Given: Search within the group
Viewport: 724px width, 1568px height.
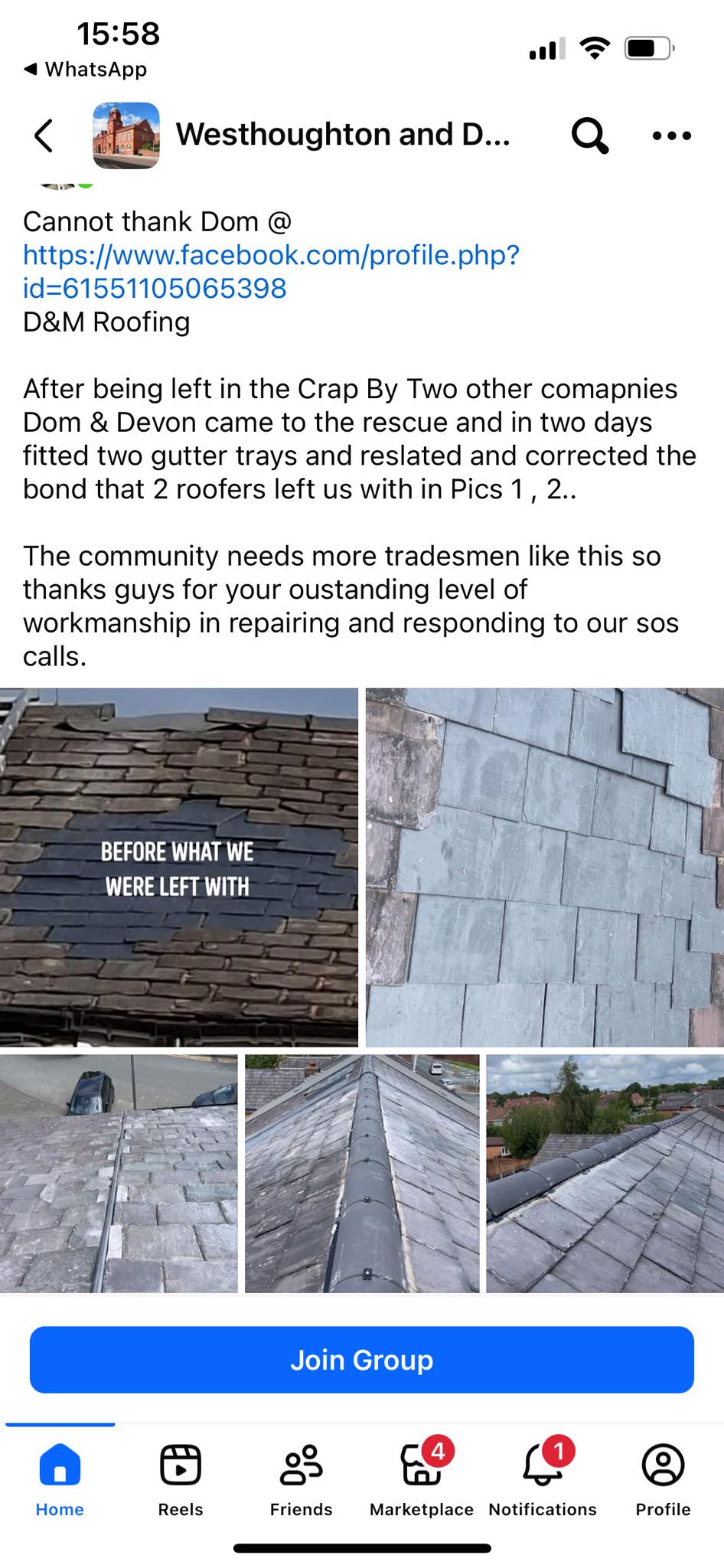Looking at the screenshot, I should [589, 136].
